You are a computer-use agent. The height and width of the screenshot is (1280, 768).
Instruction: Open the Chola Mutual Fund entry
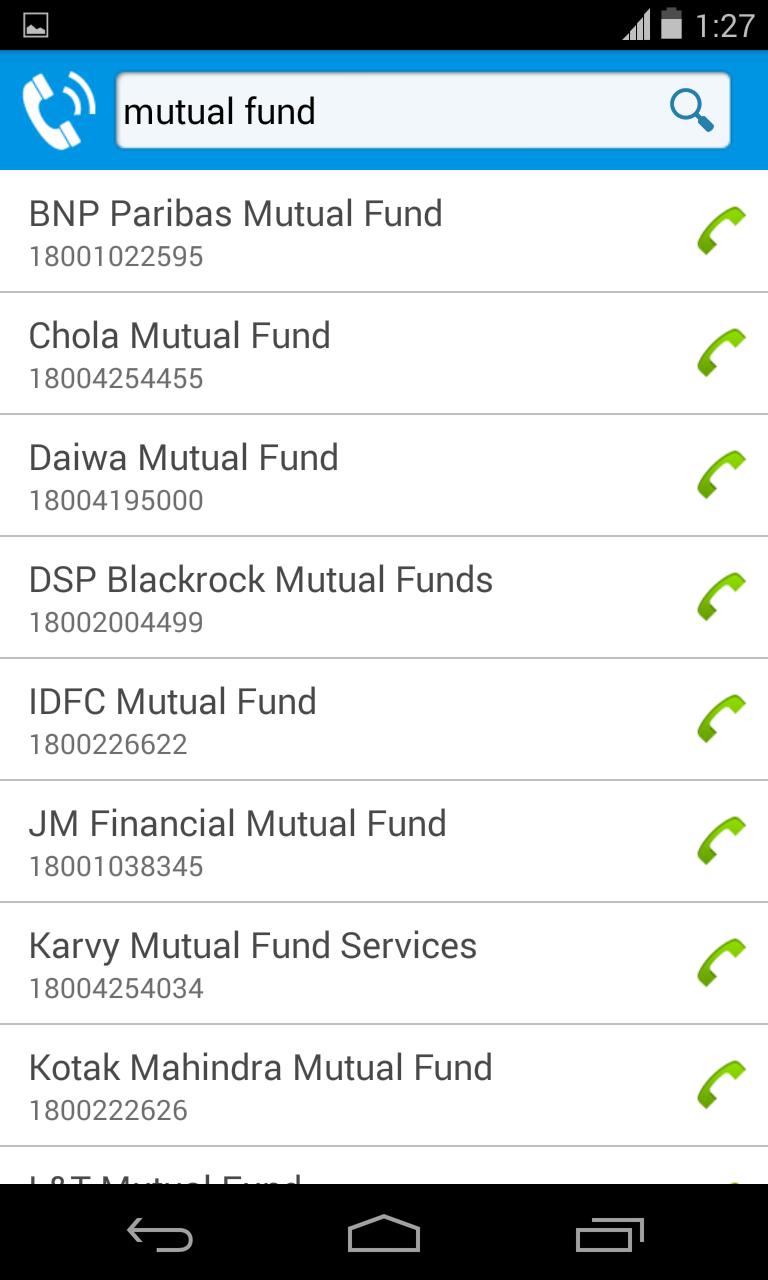pyautogui.click(x=300, y=353)
